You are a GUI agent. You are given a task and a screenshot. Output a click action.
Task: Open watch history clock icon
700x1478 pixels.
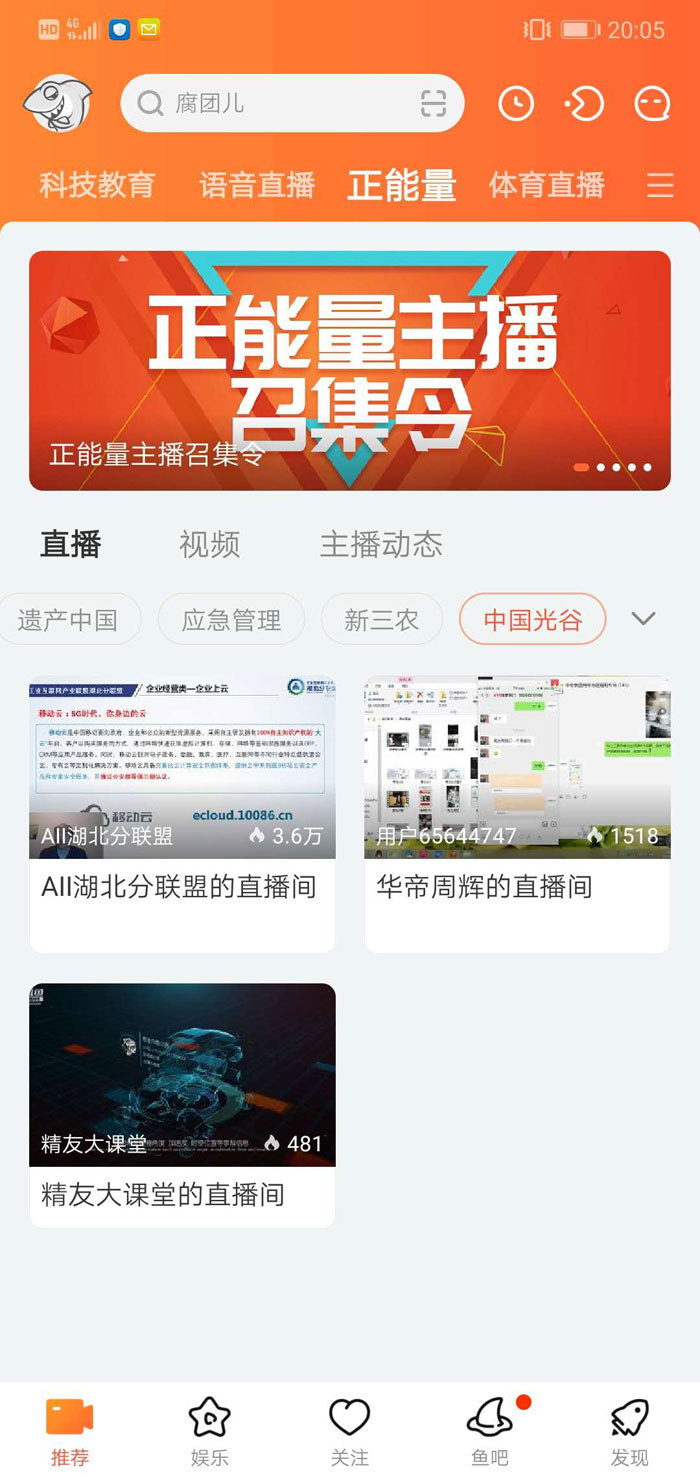516,103
